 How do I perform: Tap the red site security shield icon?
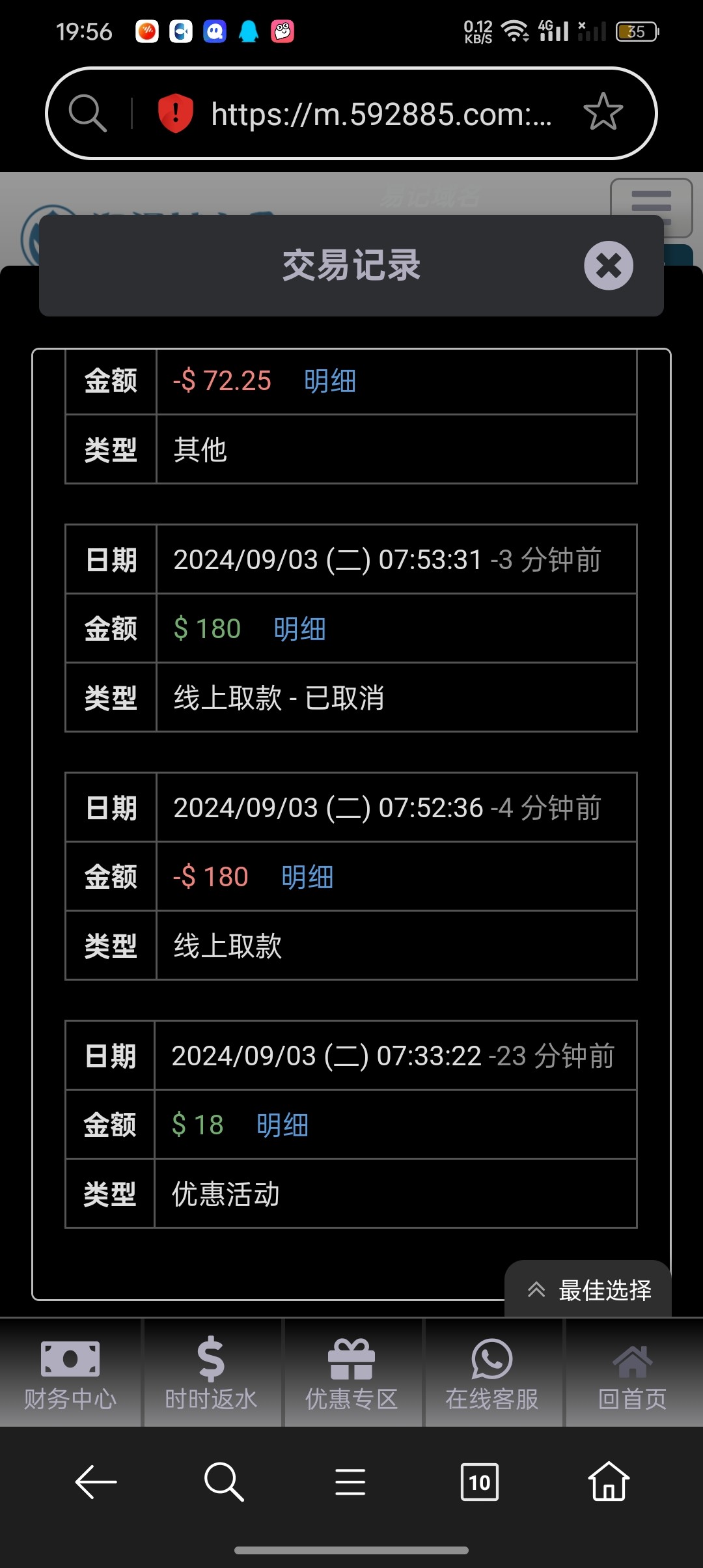click(176, 113)
